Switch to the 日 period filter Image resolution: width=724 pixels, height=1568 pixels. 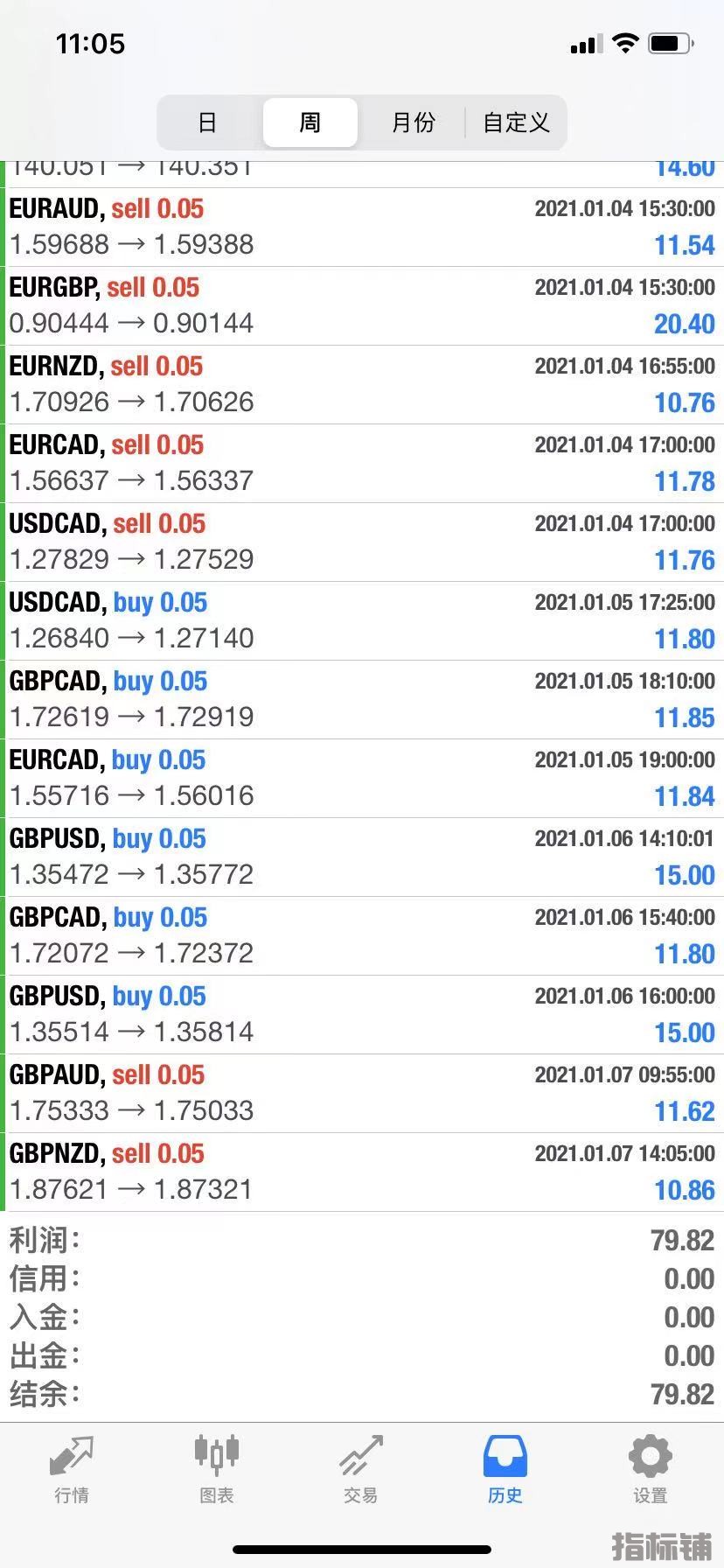point(207,122)
